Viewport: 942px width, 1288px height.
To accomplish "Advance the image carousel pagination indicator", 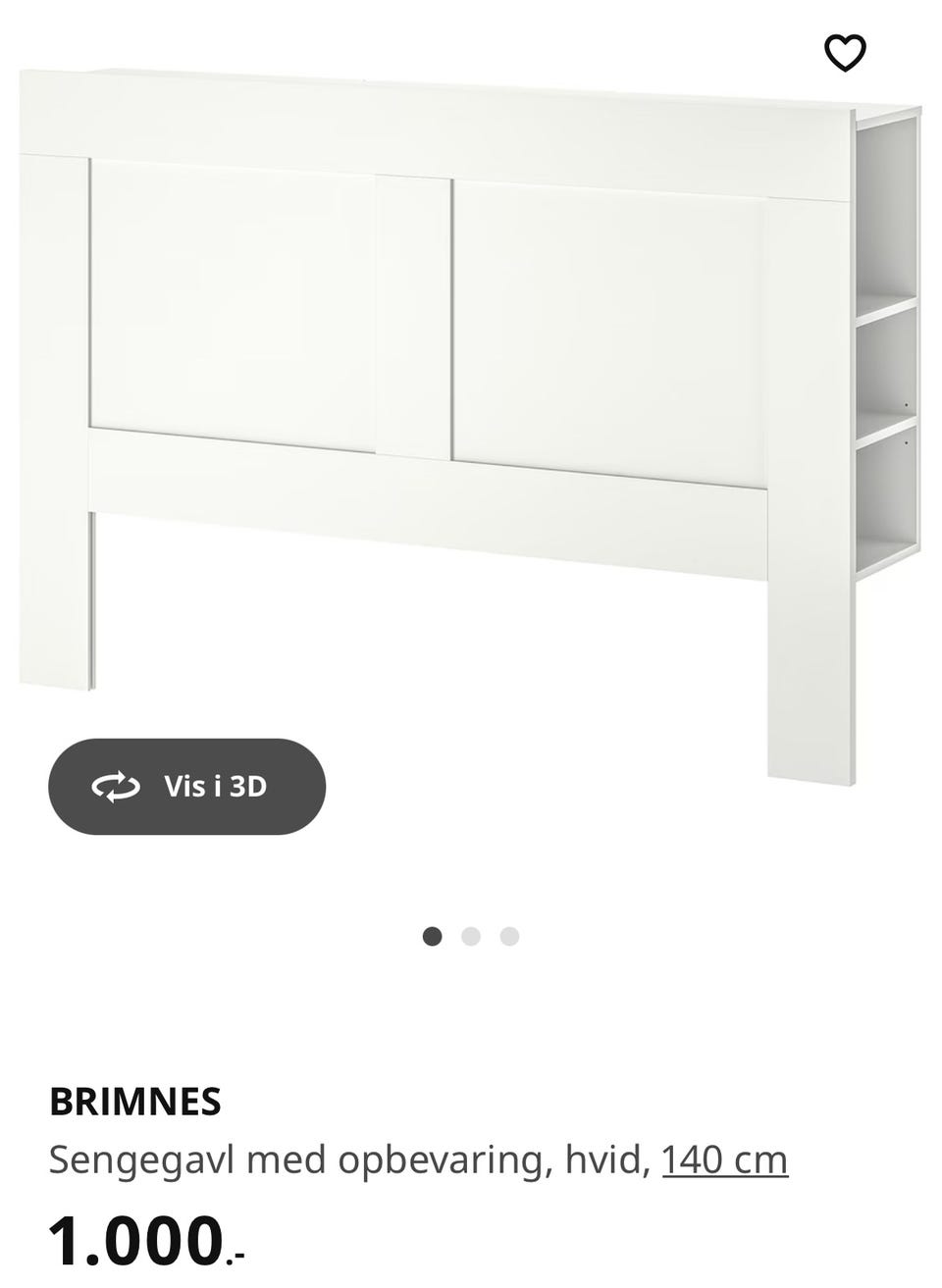I will click(x=471, y=936).
